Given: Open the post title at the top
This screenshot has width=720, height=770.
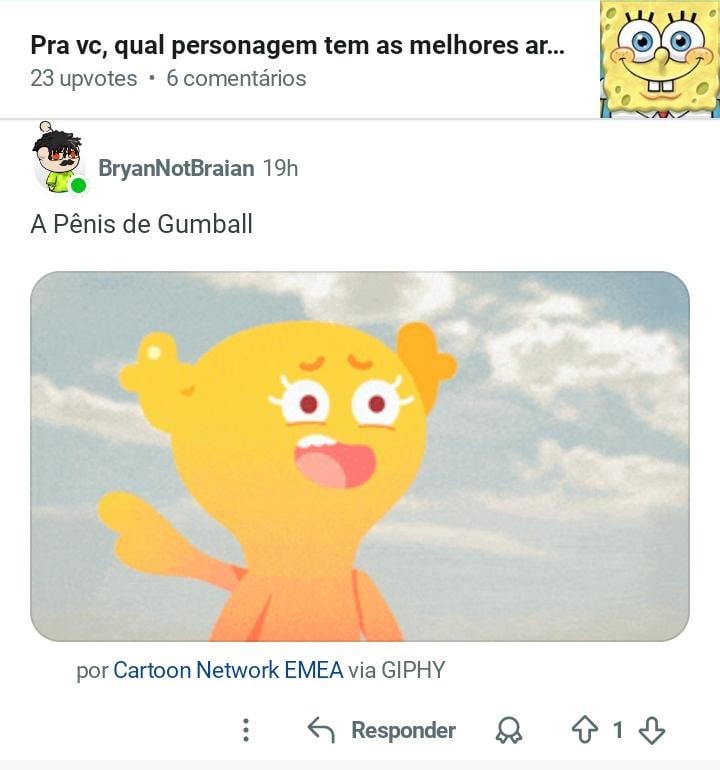Looking at the screenshot, I should 297,46.
